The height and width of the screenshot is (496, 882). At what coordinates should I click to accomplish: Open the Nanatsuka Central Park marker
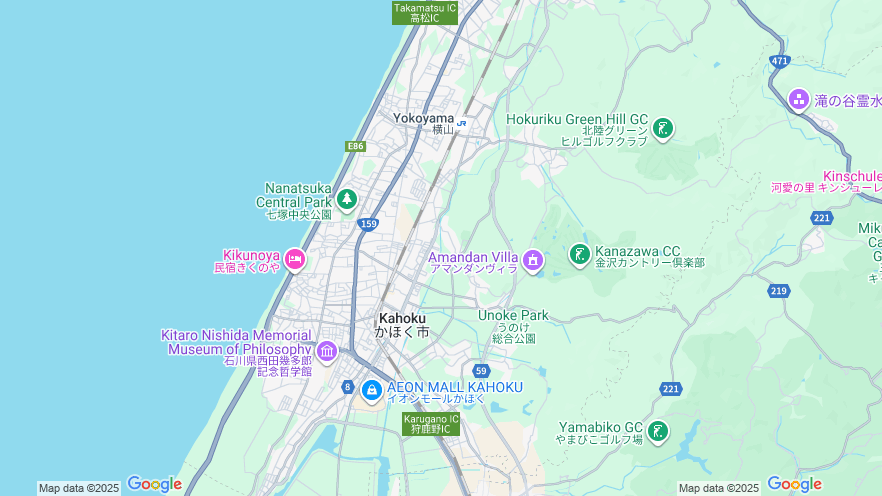click(x=347, y=199)
